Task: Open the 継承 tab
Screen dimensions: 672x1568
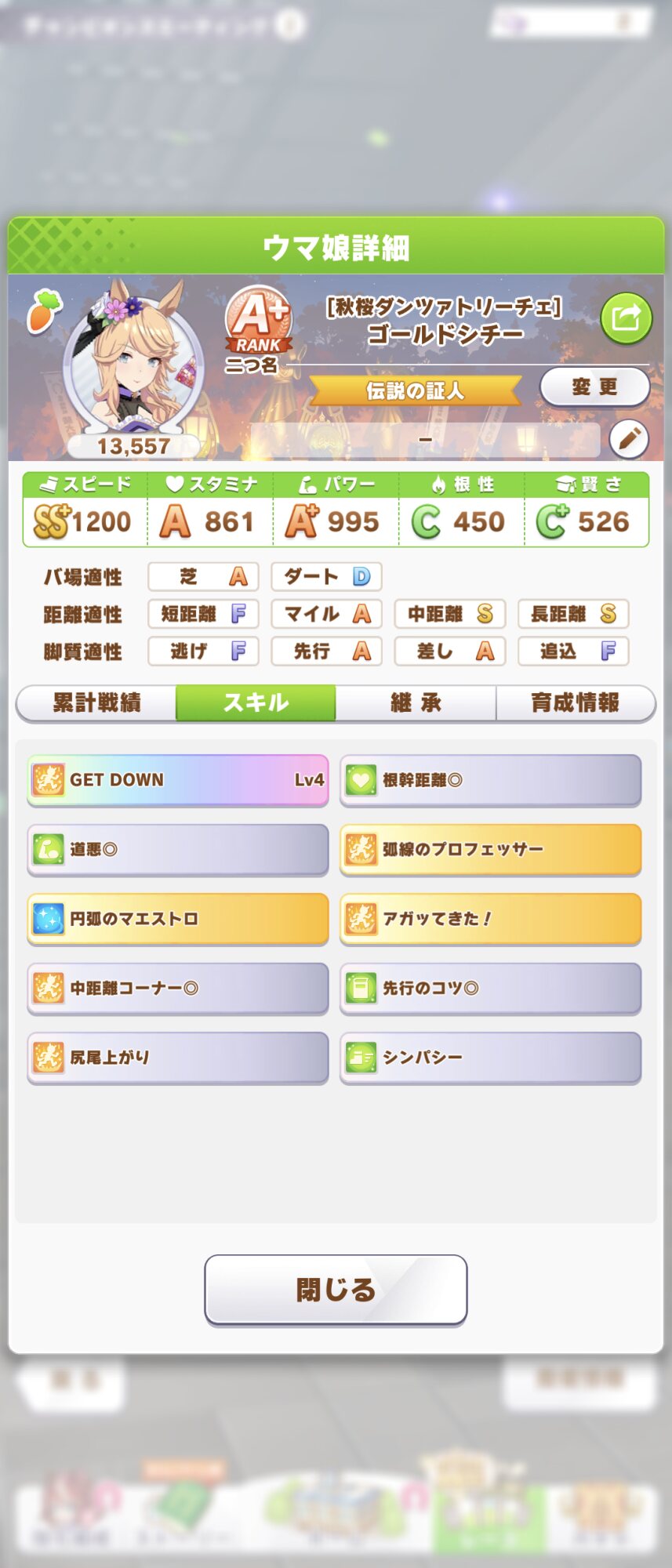Action: 416,702
